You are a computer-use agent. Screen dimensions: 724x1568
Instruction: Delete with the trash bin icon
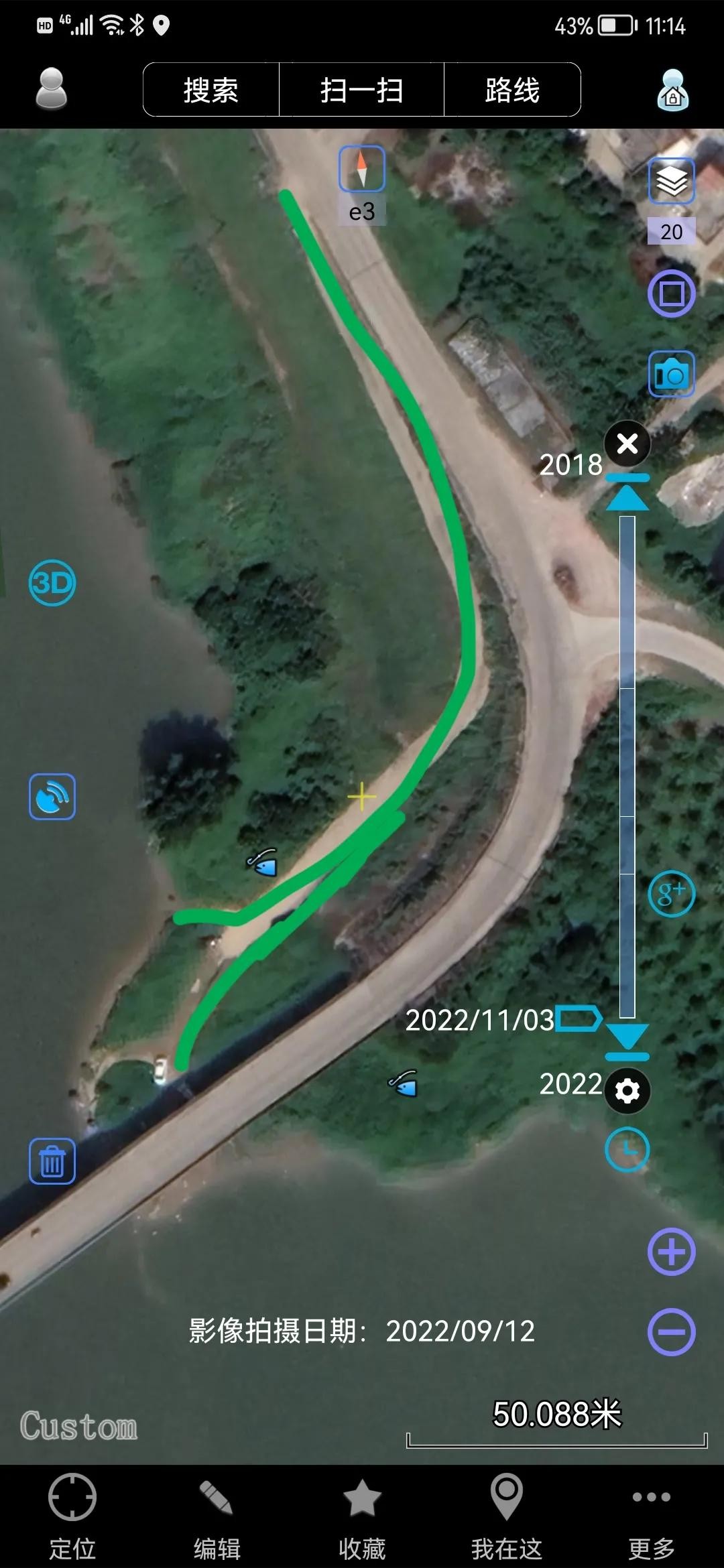[52, 1161]
